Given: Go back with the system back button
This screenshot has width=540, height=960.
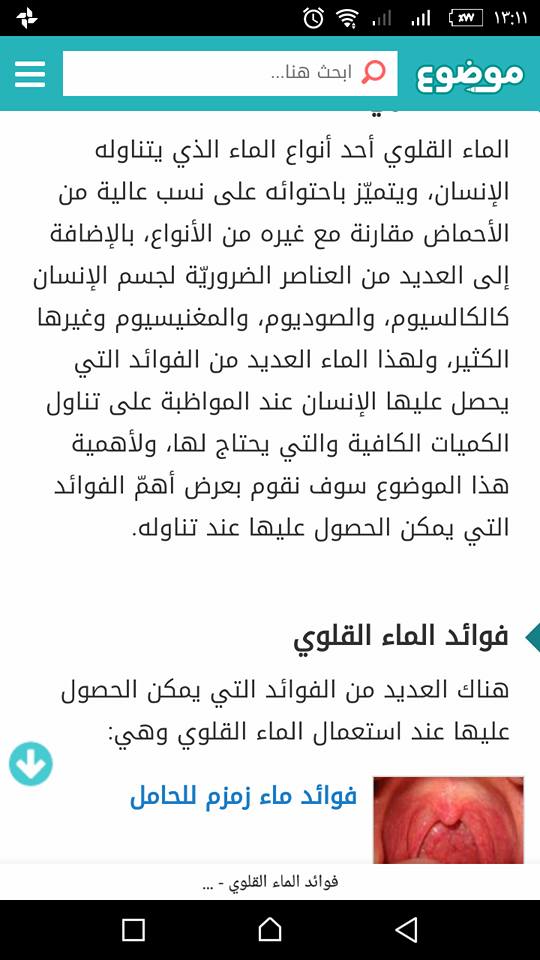Looking at the screenshot, I should coord(406,929).
